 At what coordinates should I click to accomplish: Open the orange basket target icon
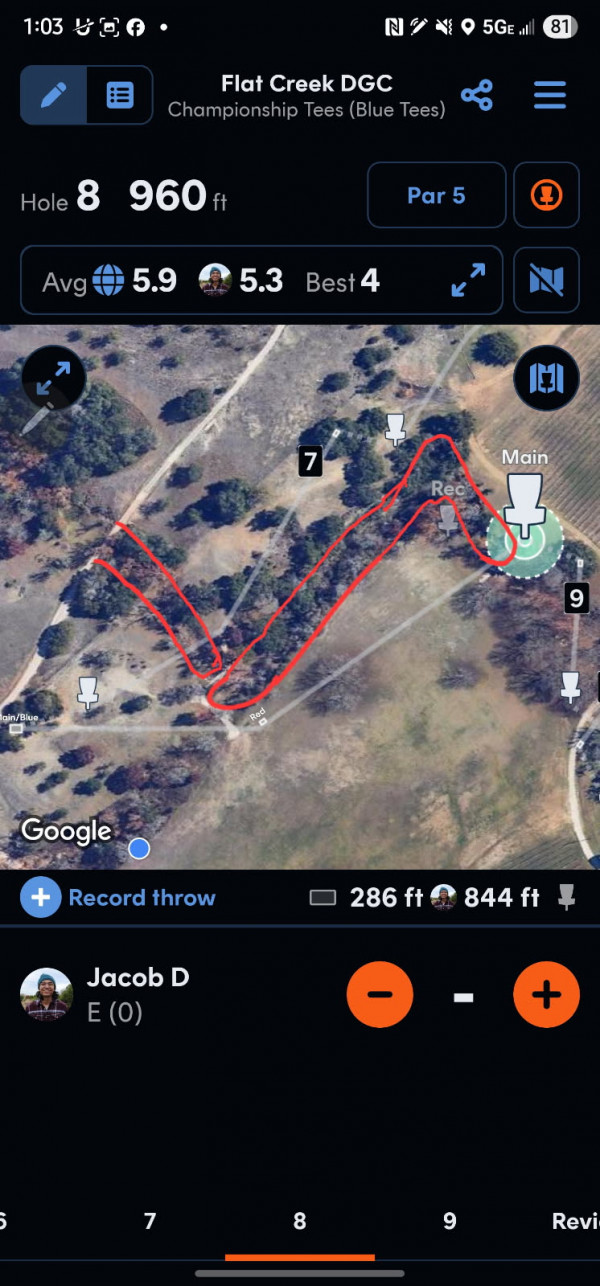547,195
